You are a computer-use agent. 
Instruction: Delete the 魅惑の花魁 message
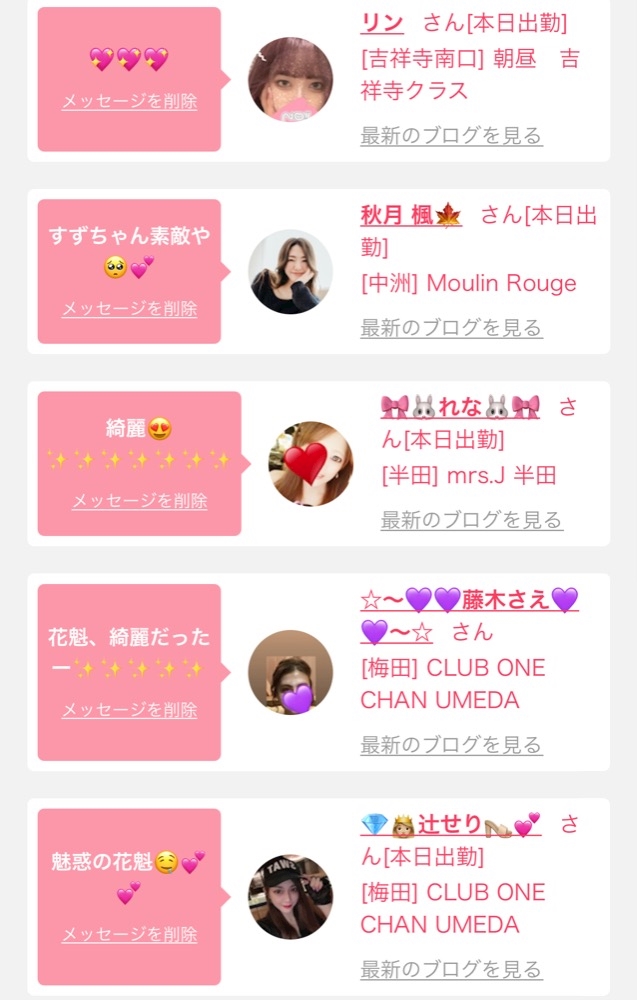(129, 934)
